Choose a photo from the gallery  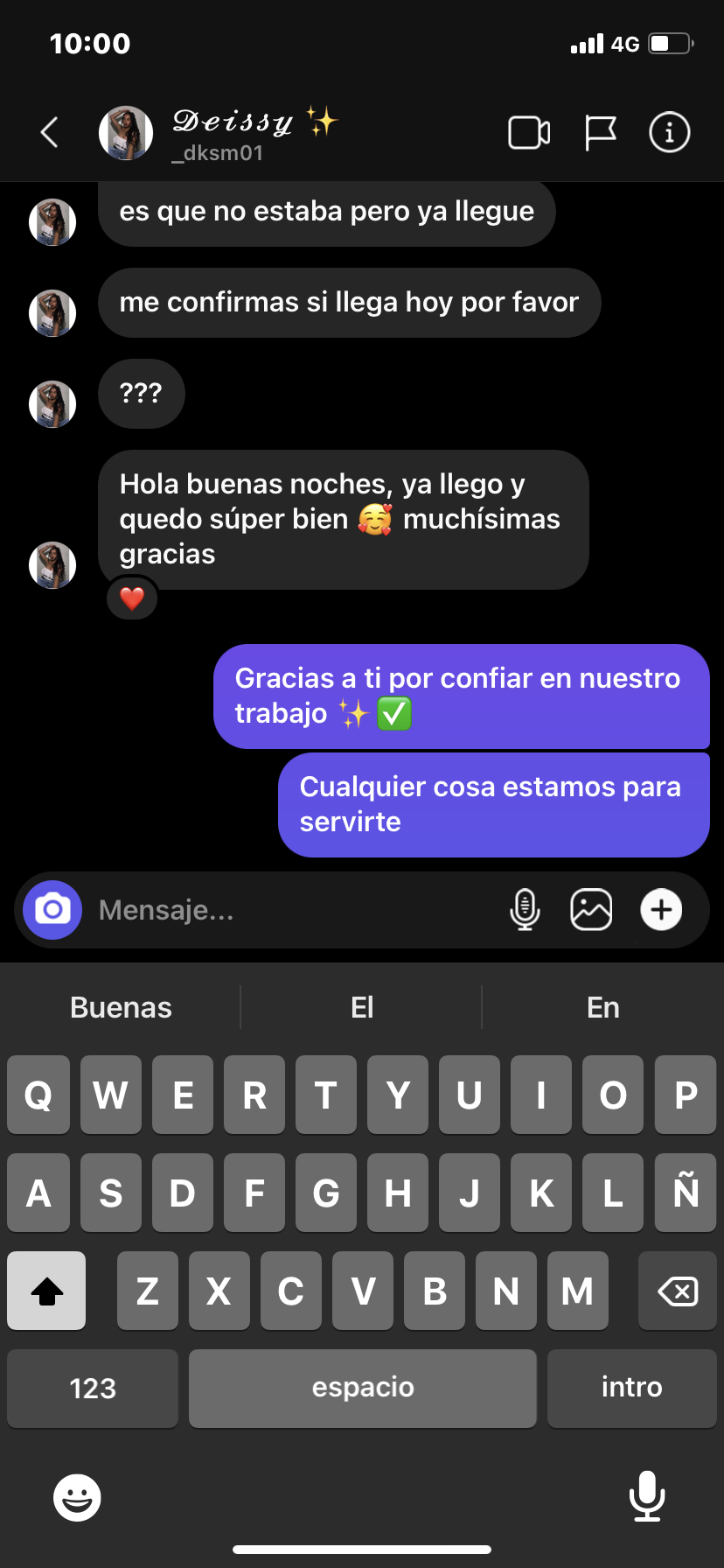tap(591, 910)
